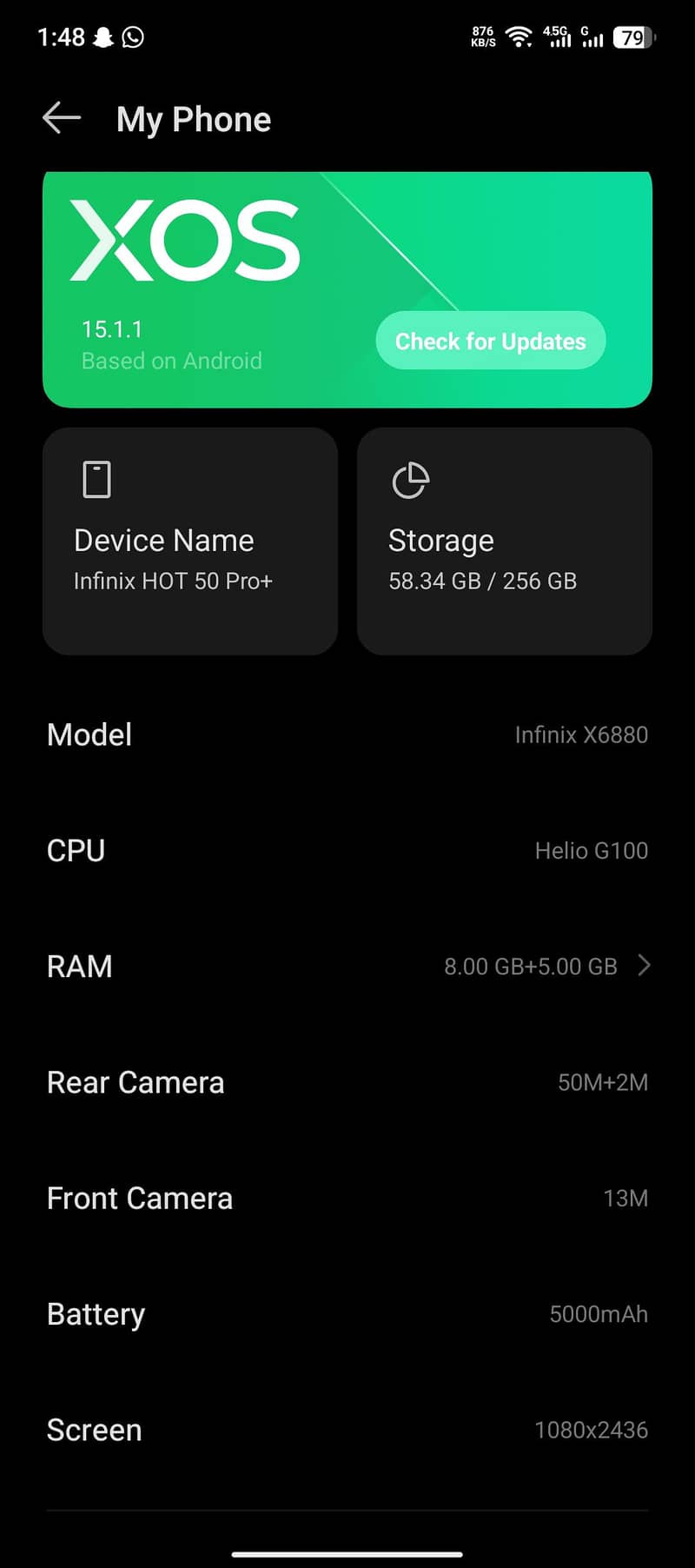The height and width of the screenshot is (1568, 695).
Task: Open RAM details row
Action: [x=347, y=967]
